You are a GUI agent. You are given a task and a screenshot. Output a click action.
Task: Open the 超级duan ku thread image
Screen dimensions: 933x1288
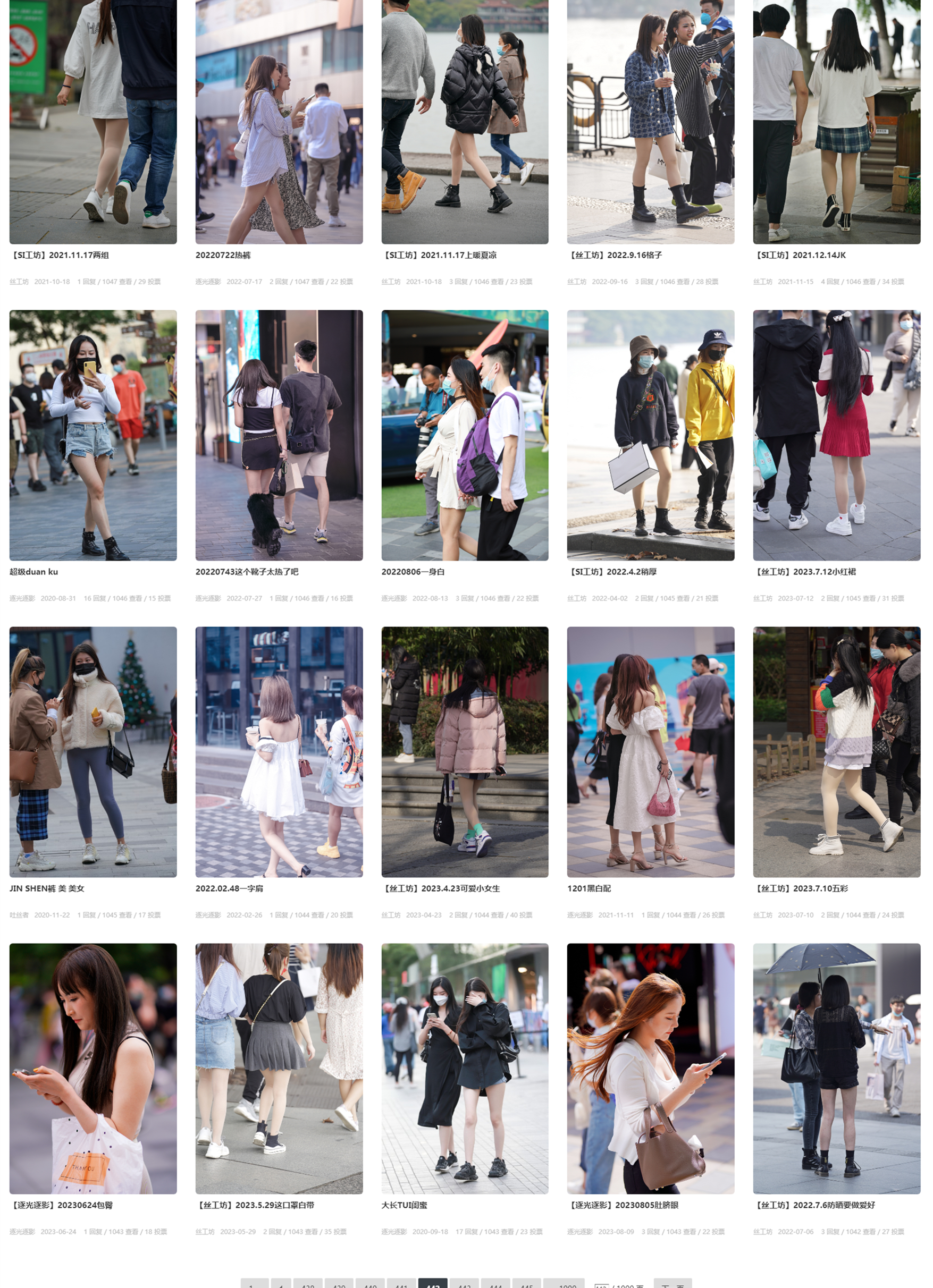point(93,435)
